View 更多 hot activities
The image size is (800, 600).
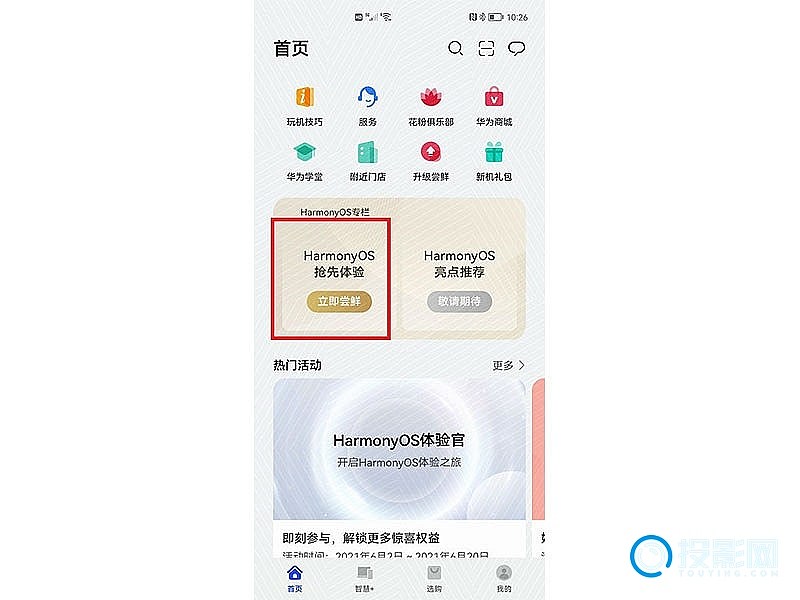click(508, 366)
